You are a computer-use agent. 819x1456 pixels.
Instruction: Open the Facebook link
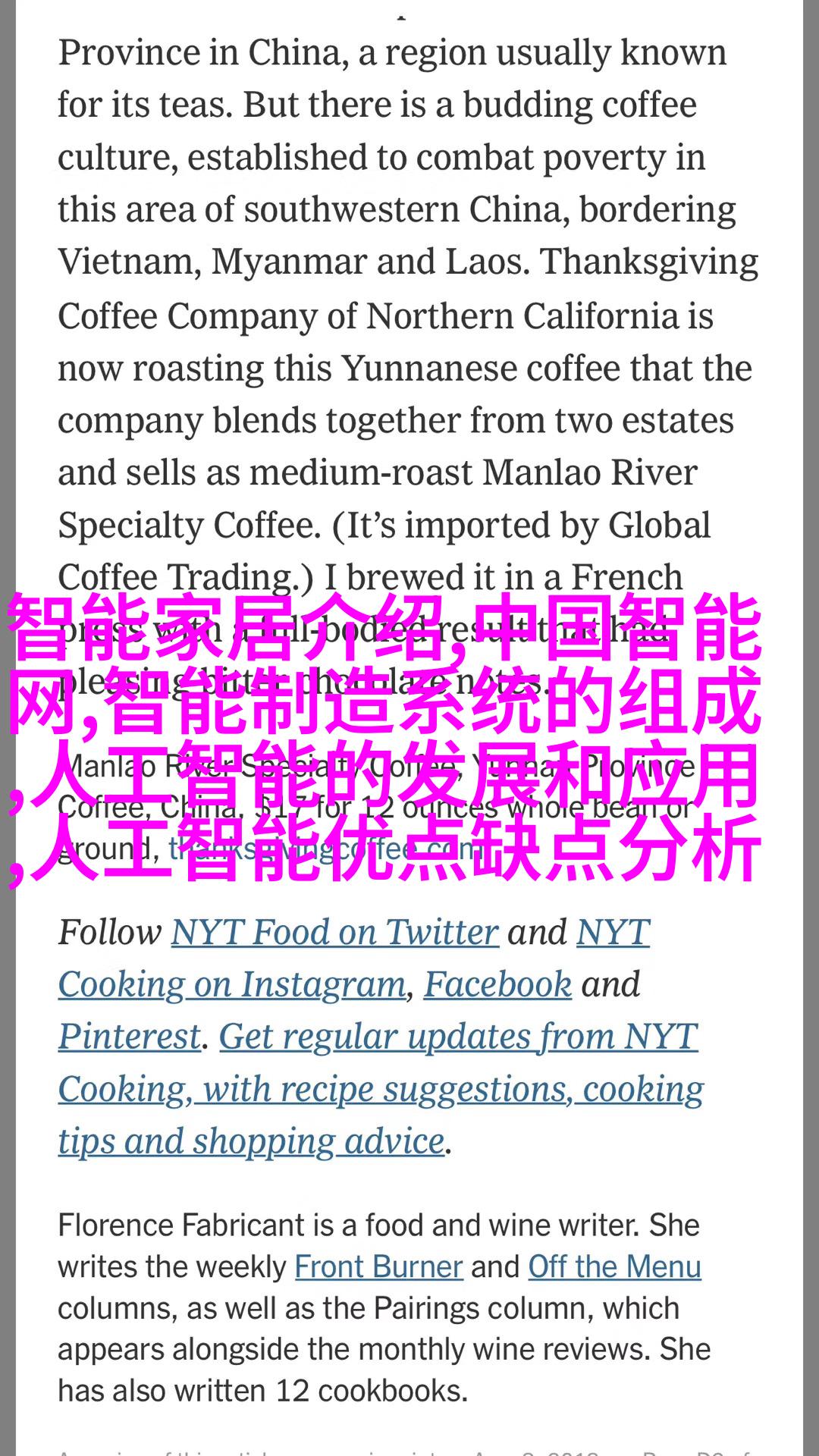click(x=497, y=984)
